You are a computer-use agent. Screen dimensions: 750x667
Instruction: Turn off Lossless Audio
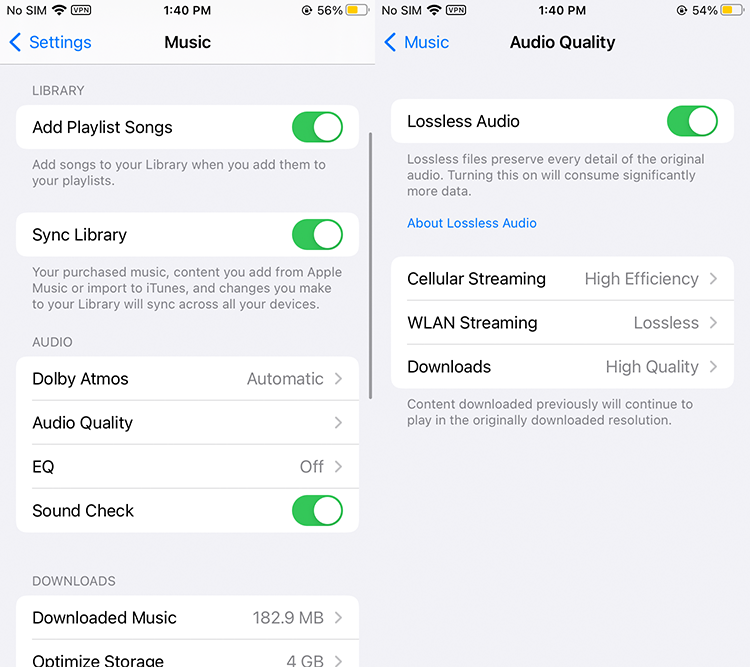692,121
